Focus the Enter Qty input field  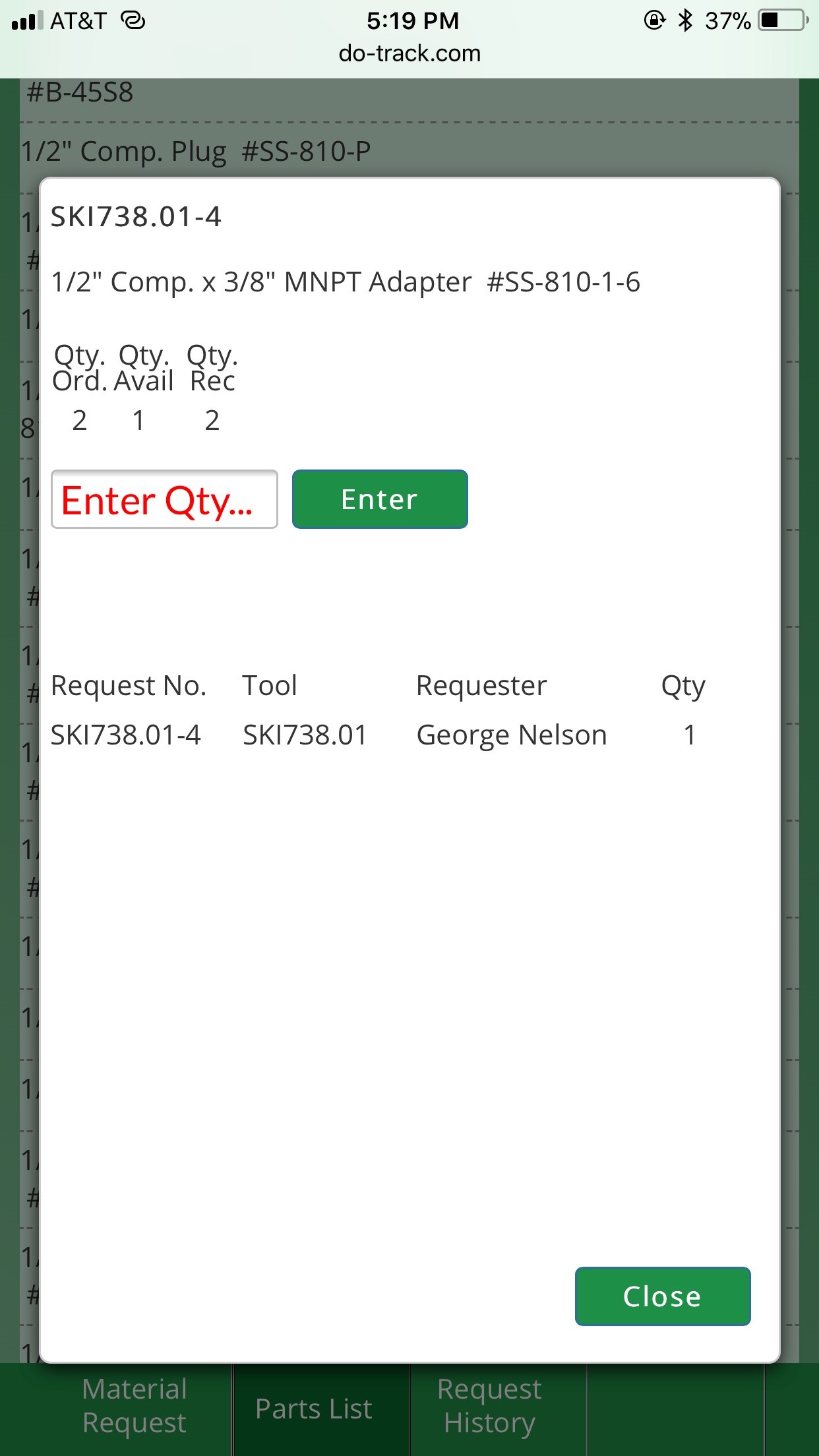(x=164, y=499)
